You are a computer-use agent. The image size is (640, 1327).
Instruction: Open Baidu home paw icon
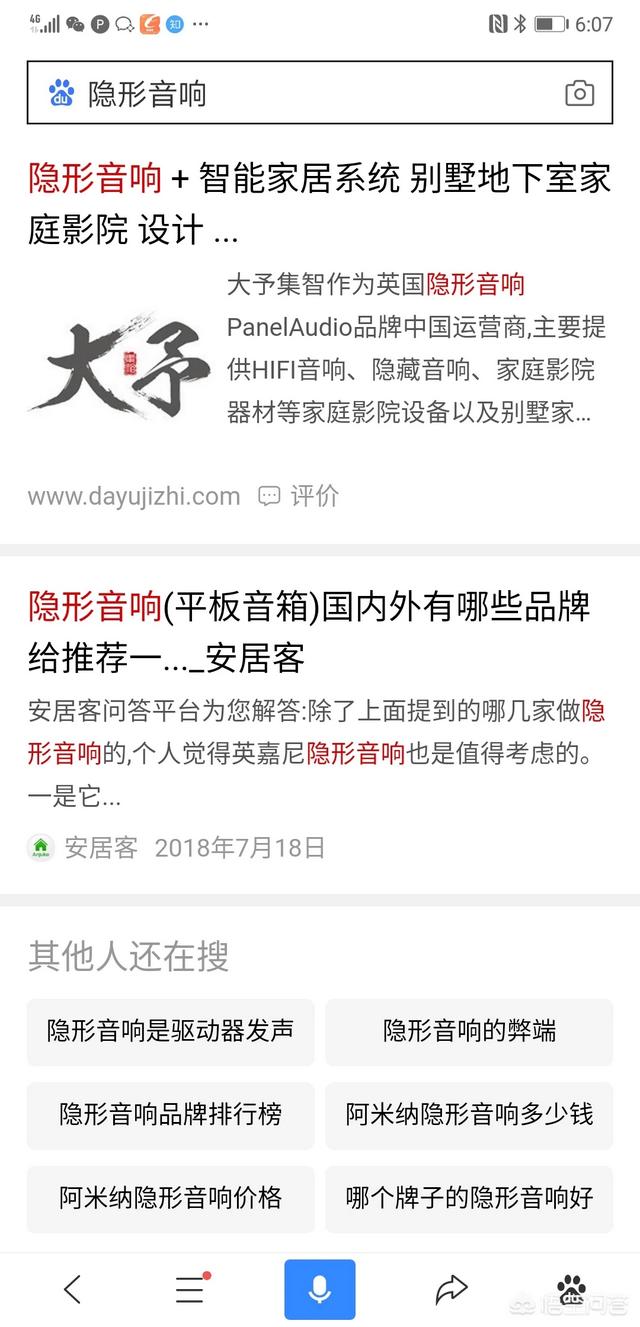(x=571, y=1287)
